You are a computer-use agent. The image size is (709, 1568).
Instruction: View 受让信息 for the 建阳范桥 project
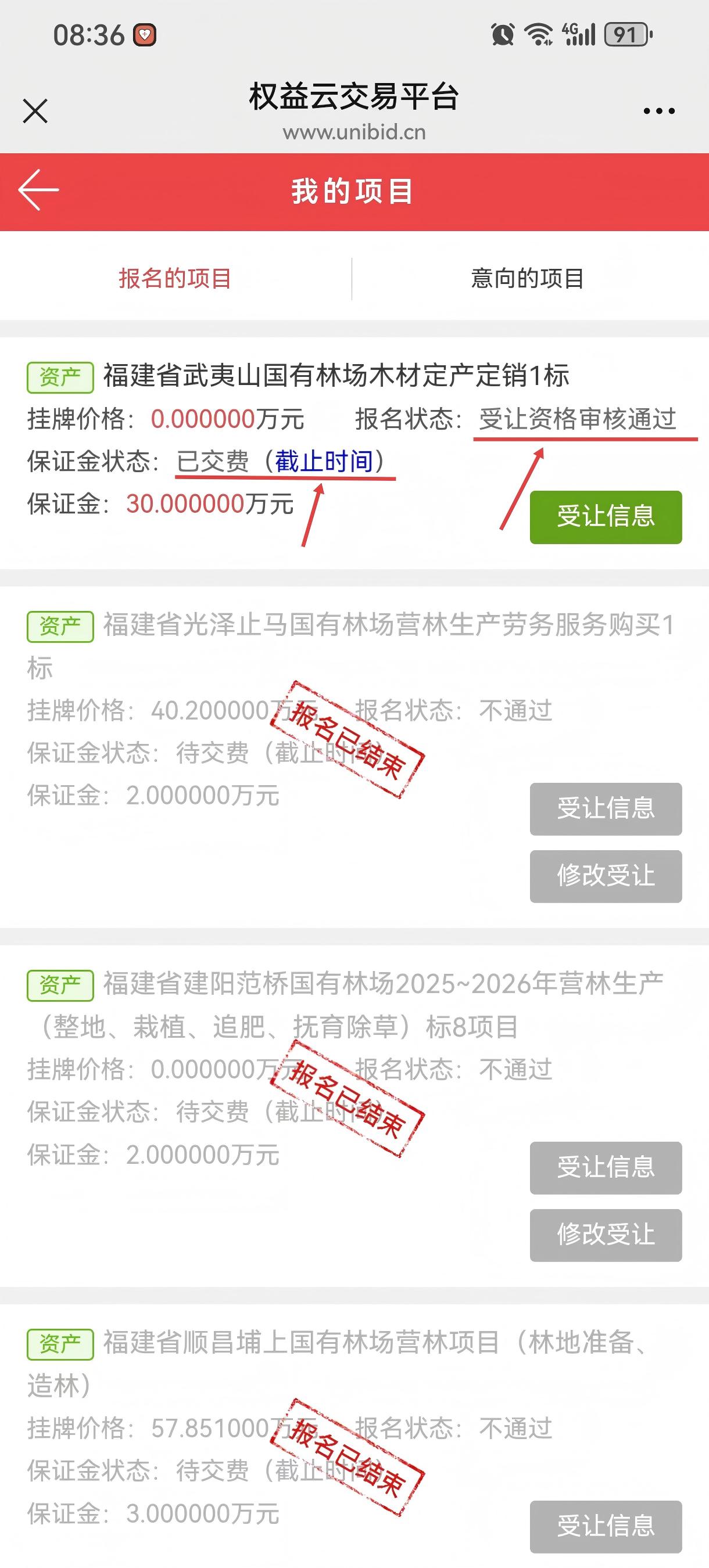coord(606,1168)
